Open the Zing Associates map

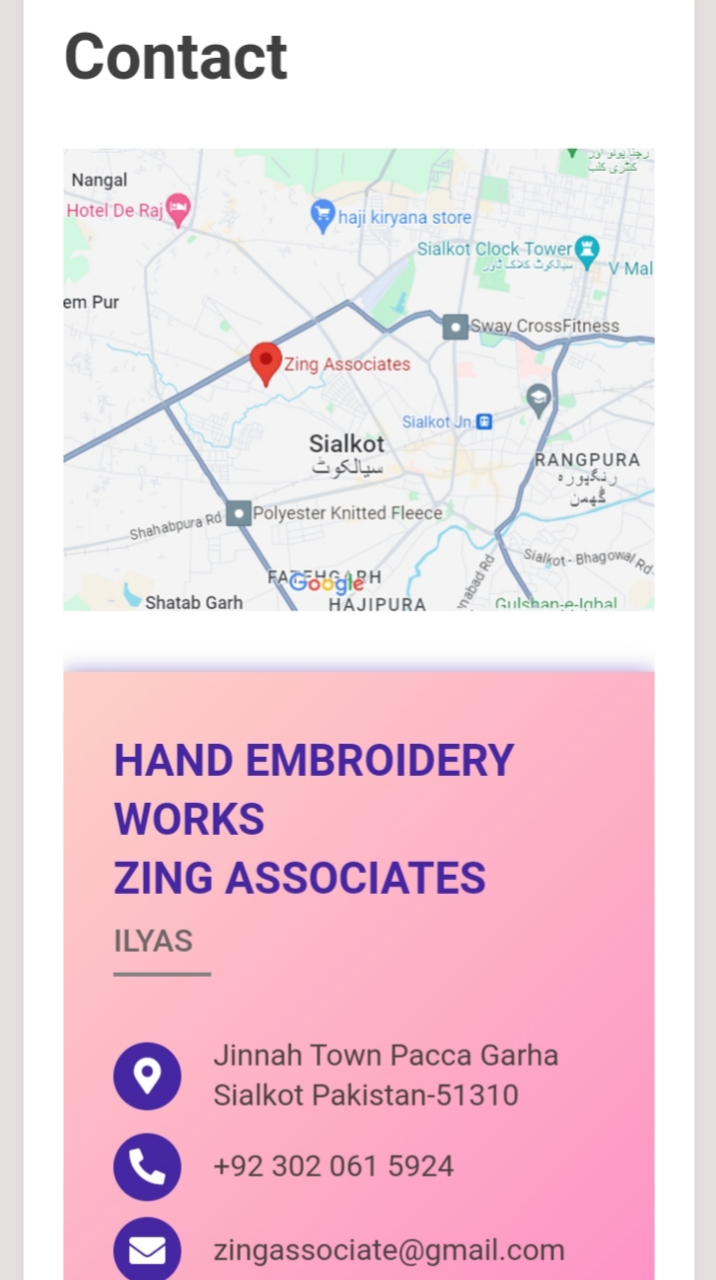coord(359,380)
